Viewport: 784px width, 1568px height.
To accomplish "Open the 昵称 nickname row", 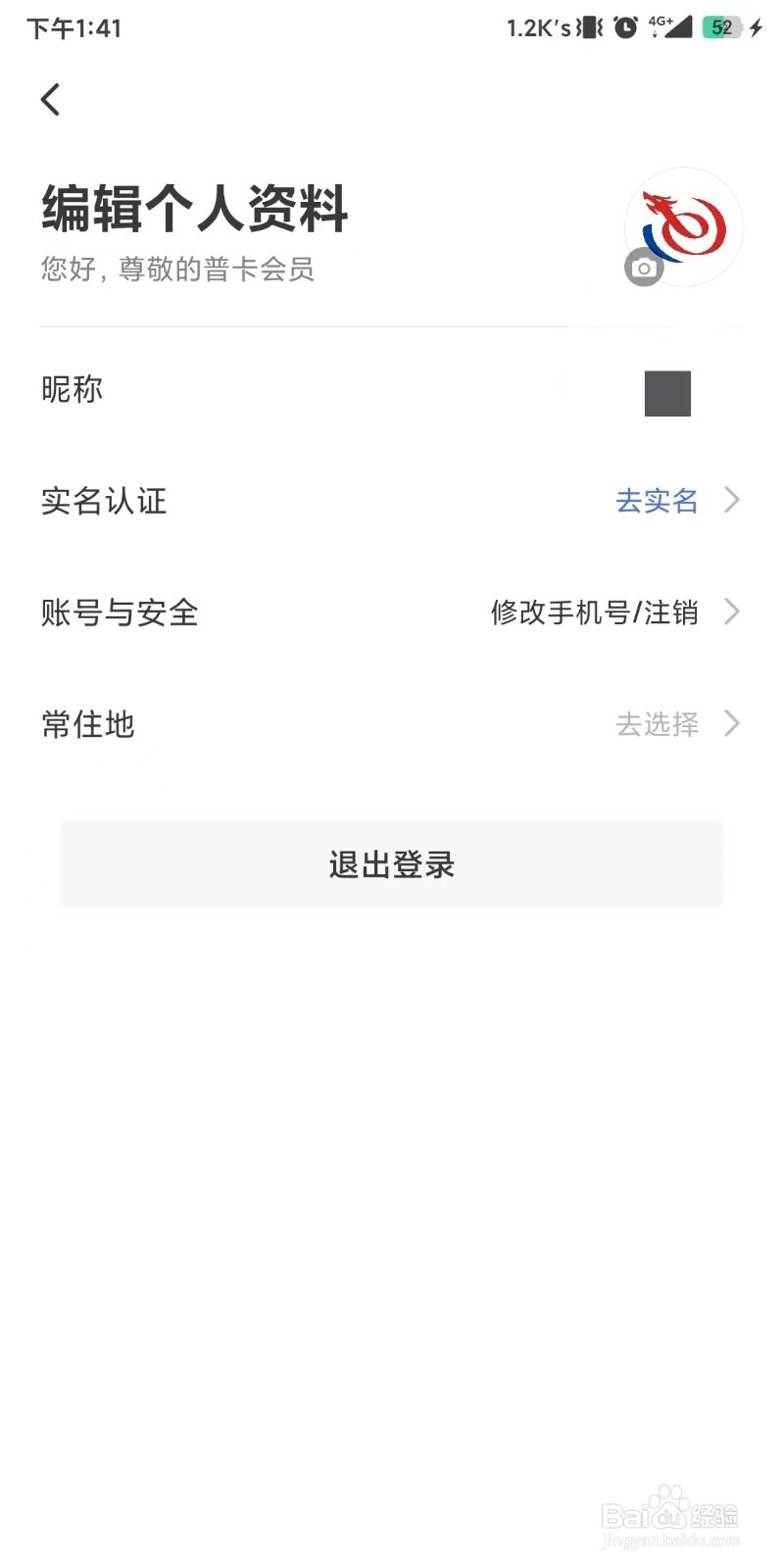I will coord(392,390).
